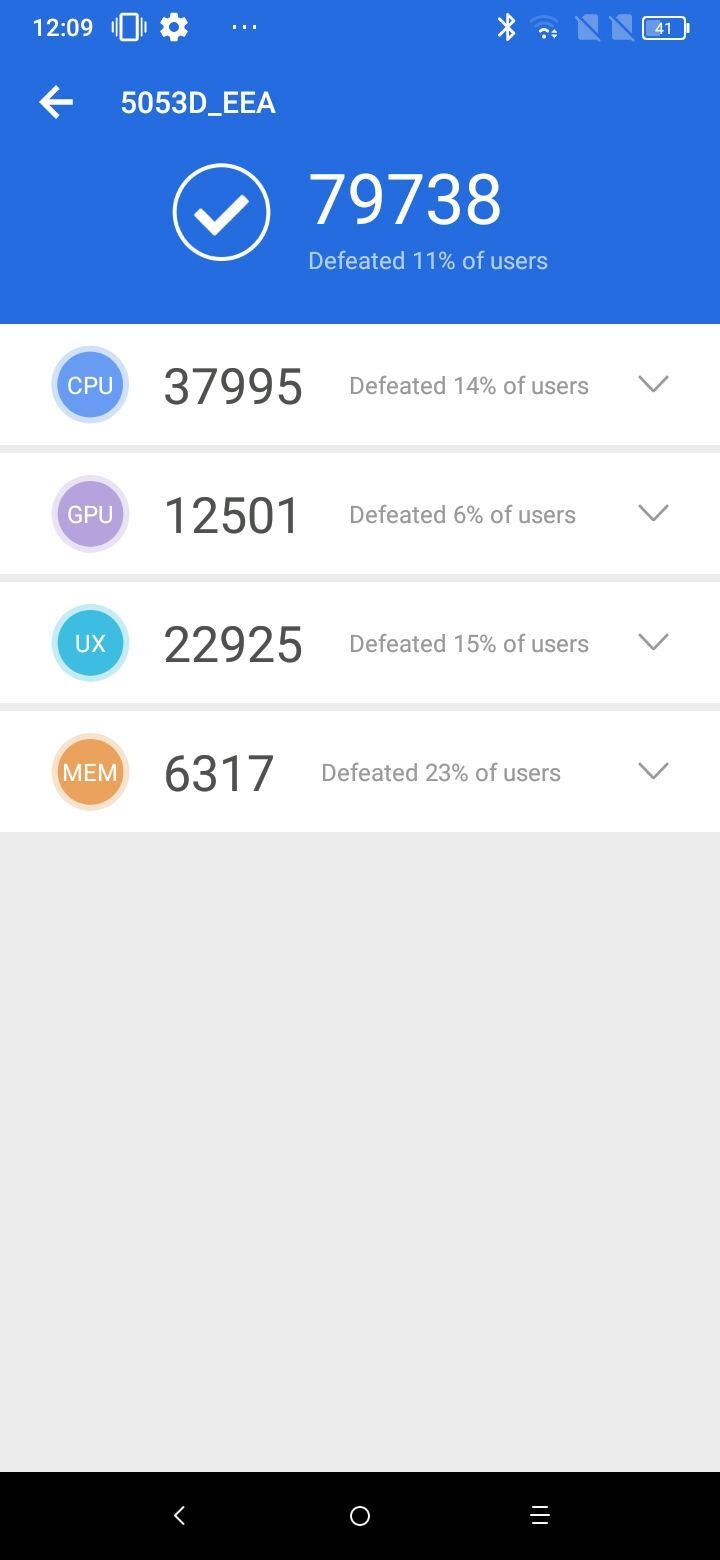Image resolution: width=720 pixels, height=1560 pixels.
Task: Open recent apps from navigation bar
Action: 540,1516
